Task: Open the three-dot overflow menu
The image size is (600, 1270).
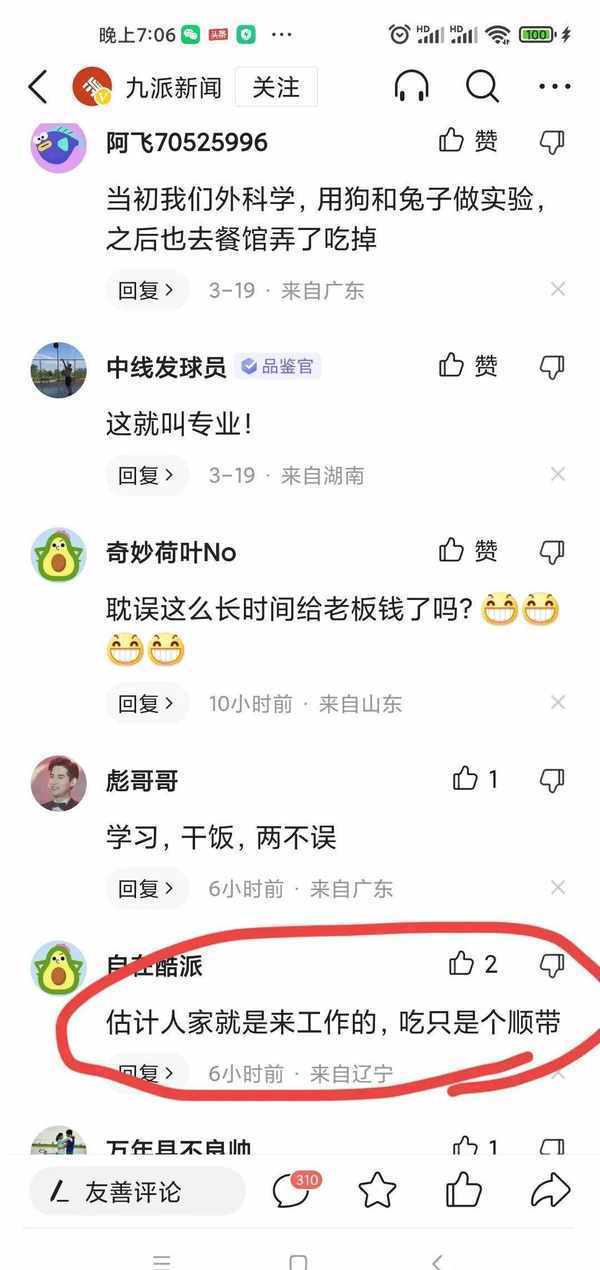Action: 554,88
